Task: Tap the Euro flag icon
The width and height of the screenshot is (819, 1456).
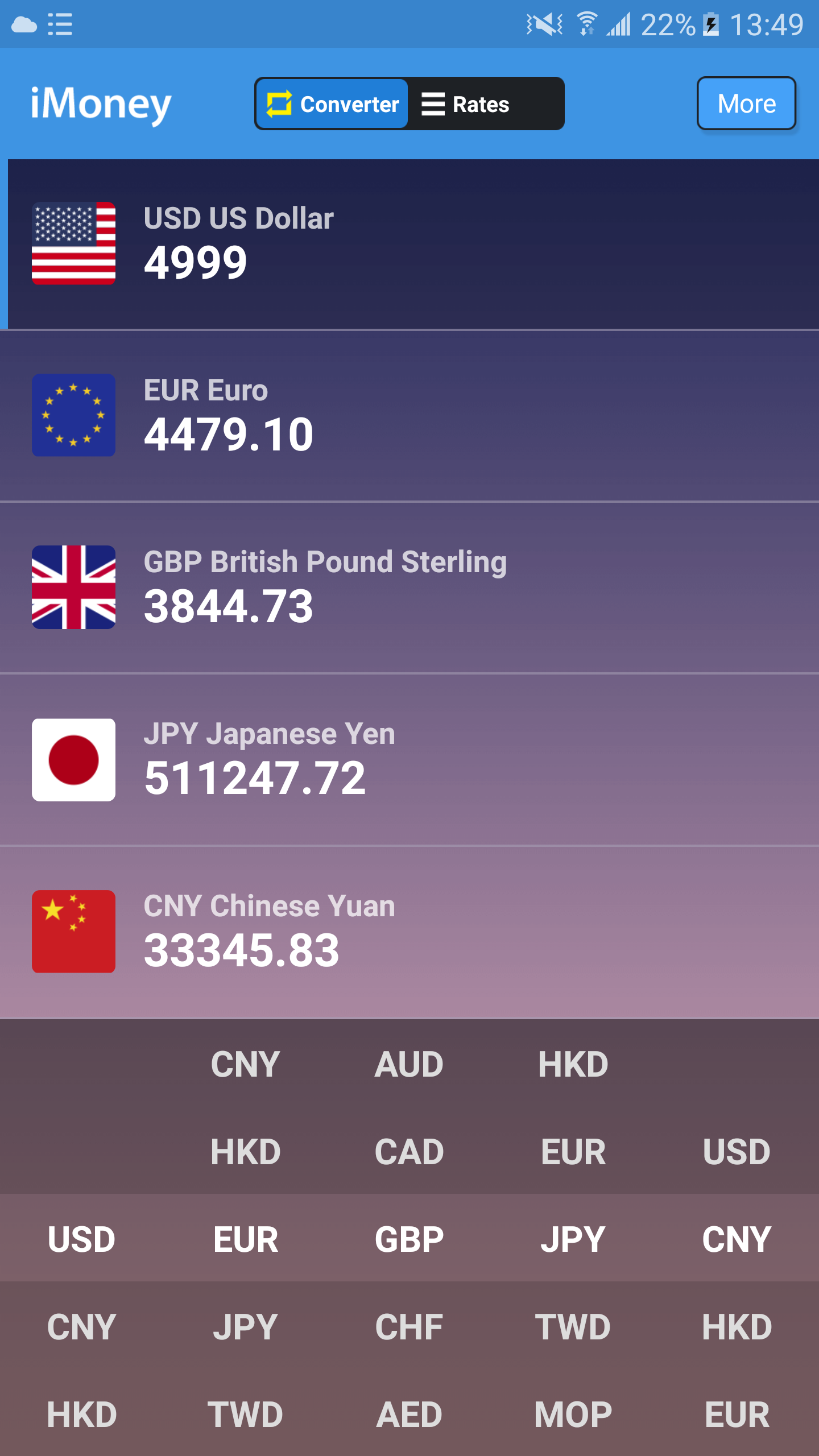Action: click(73, 416)
